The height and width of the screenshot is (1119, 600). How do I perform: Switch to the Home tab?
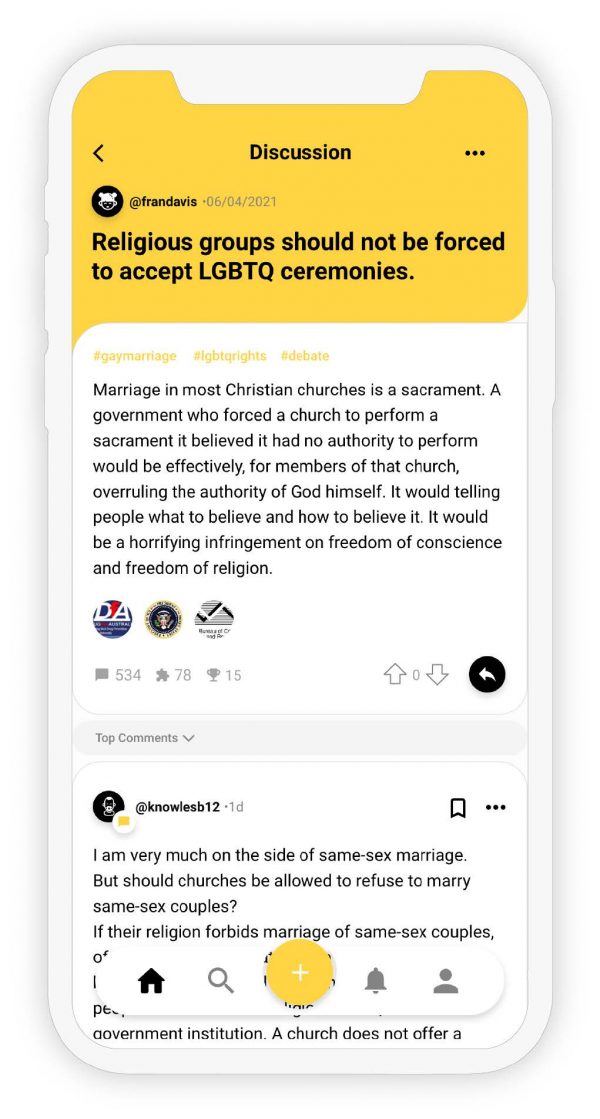point(151,981)
